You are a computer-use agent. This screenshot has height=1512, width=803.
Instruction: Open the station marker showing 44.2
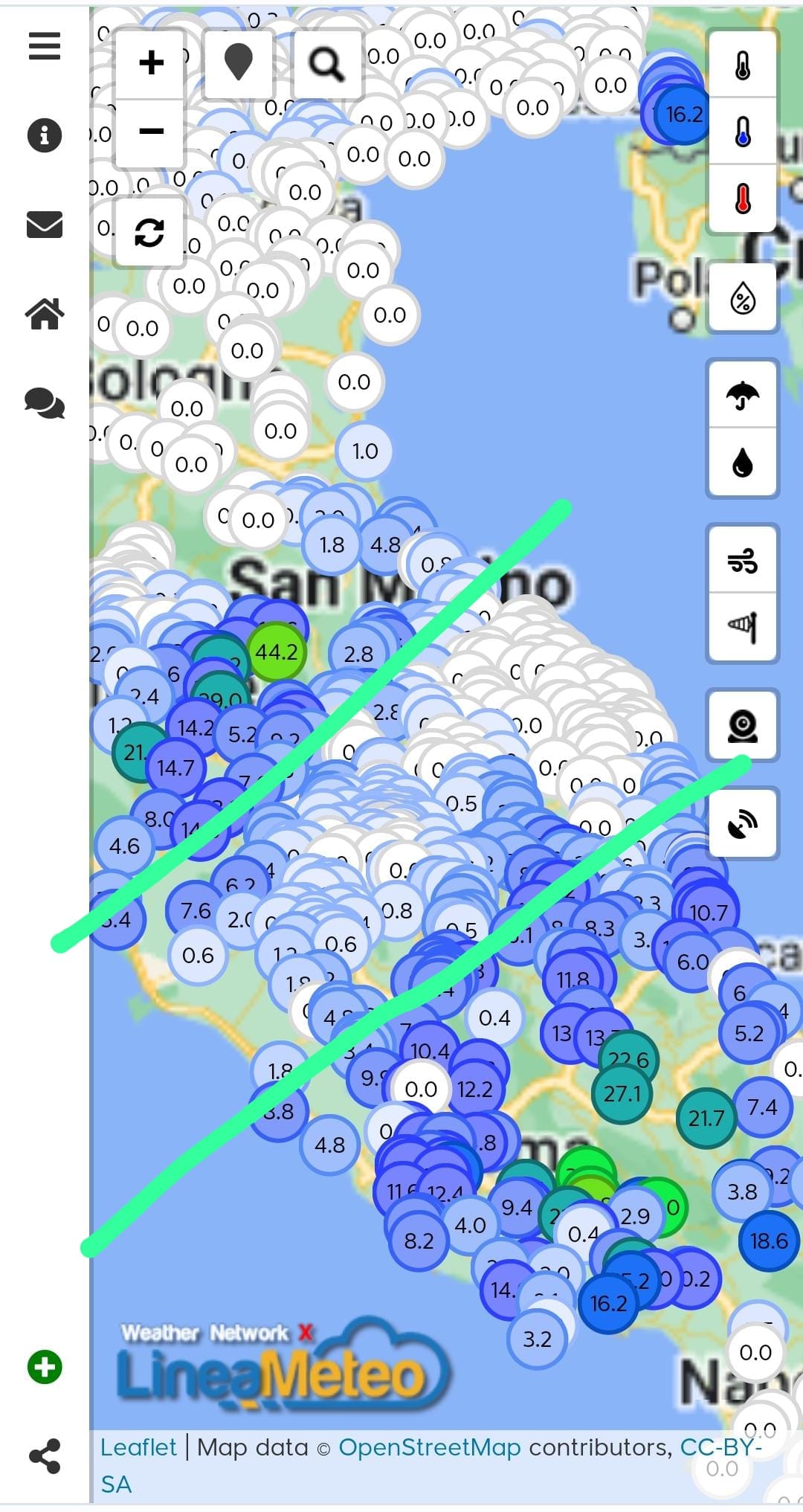[x=277, y=652]
